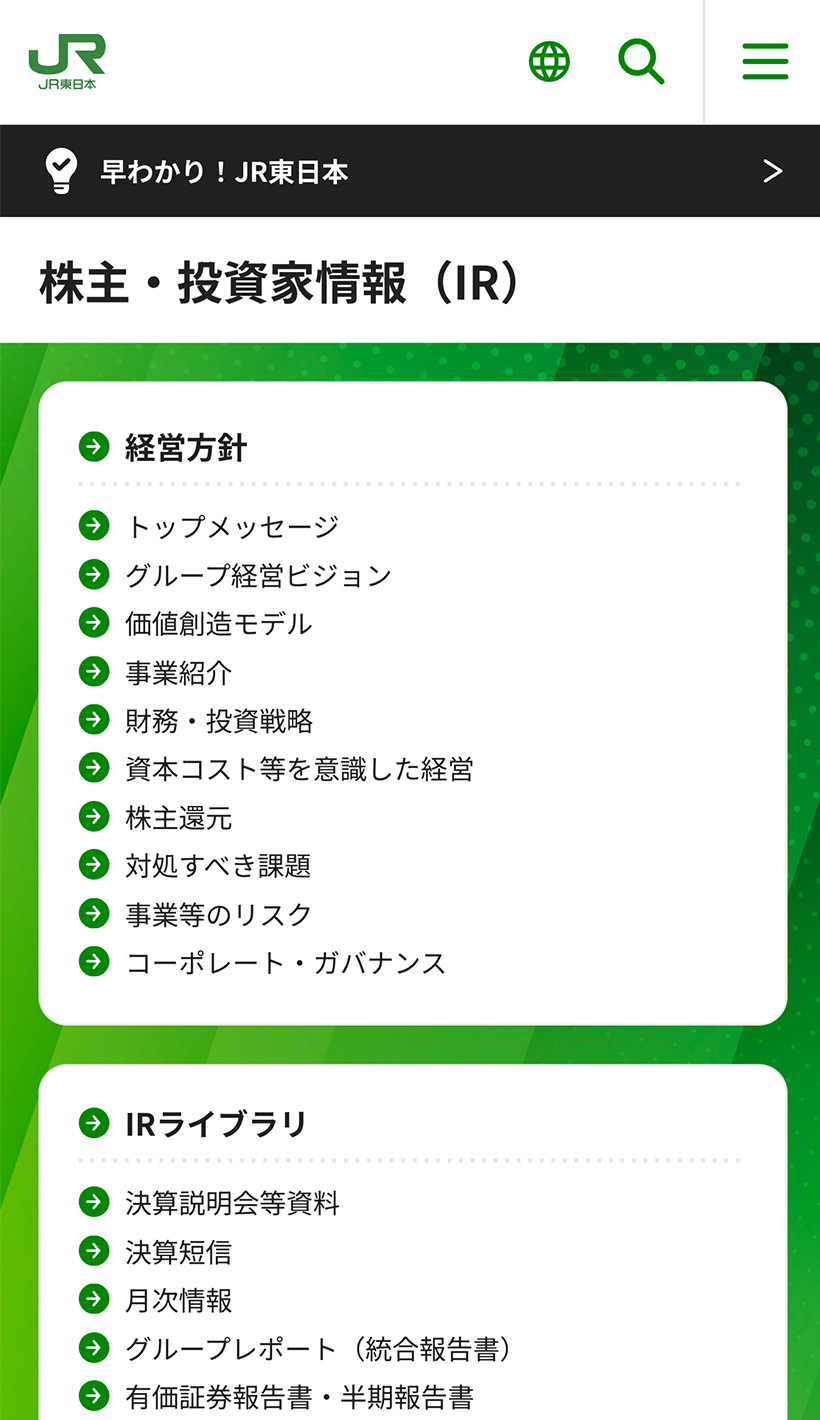Select the 事業紹介 link
This screenshot has height=1420, width=820.
tap(178, 672)
